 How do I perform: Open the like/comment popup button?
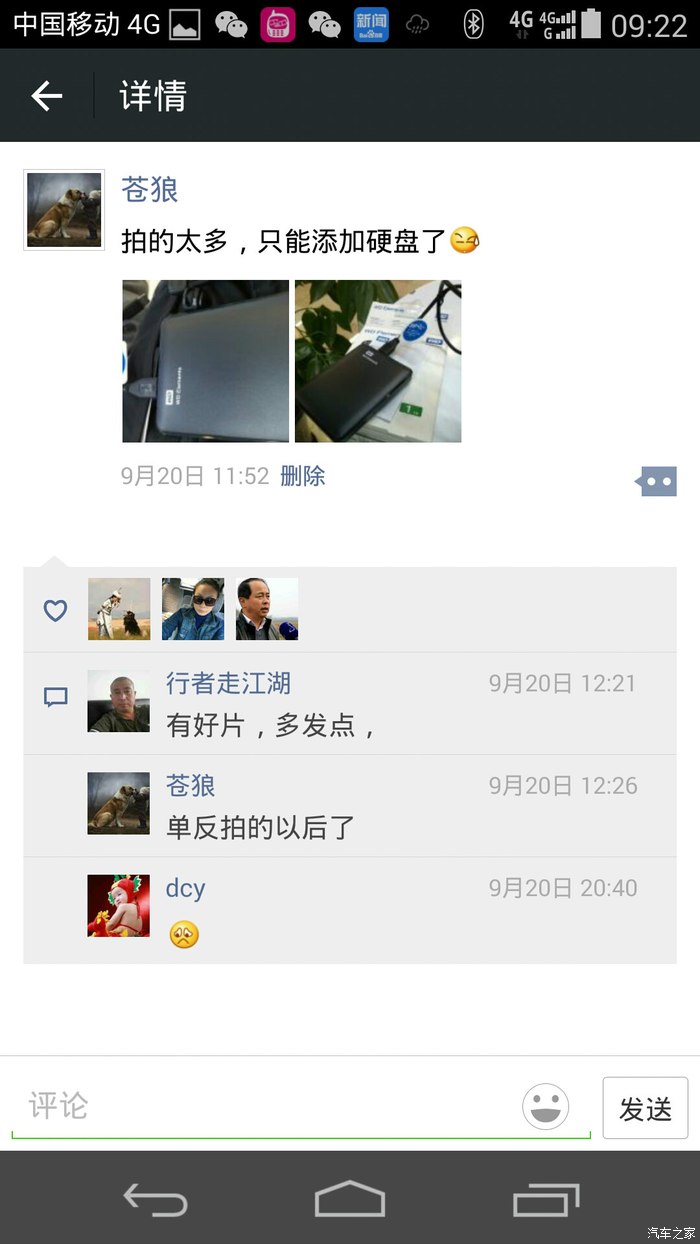click(x=656, y=481)
